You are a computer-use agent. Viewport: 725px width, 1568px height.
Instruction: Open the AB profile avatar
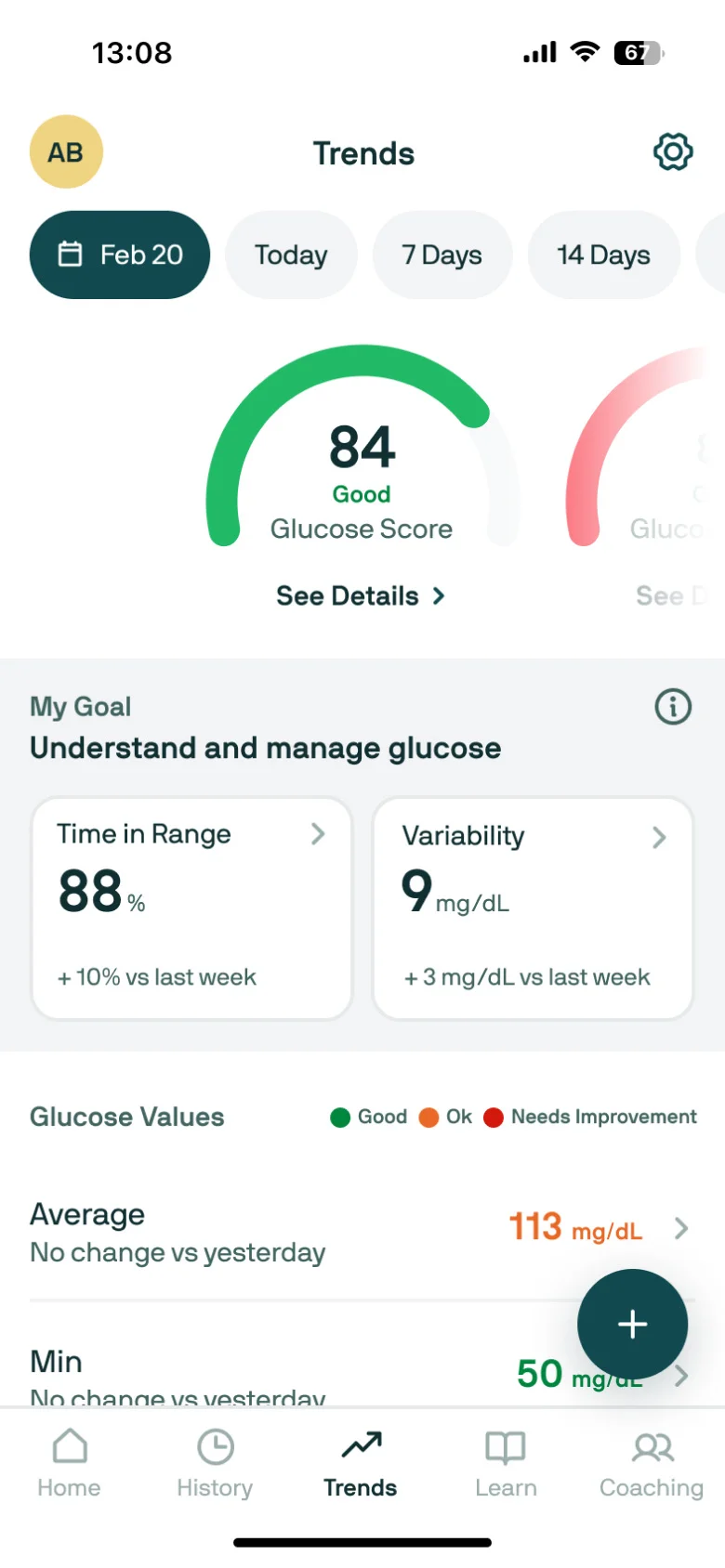coord(66,152)
